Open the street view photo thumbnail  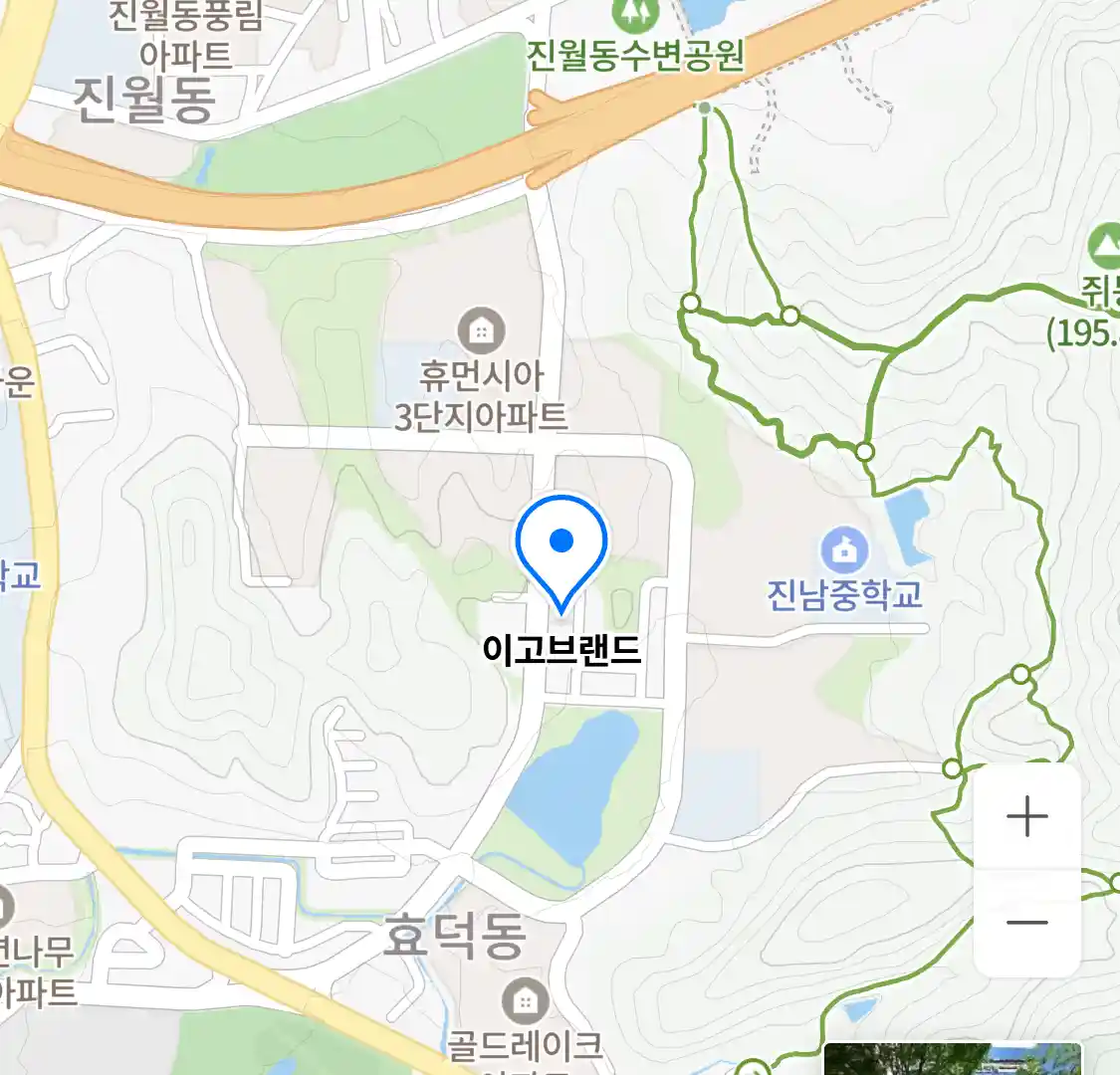coord(951,1059)
